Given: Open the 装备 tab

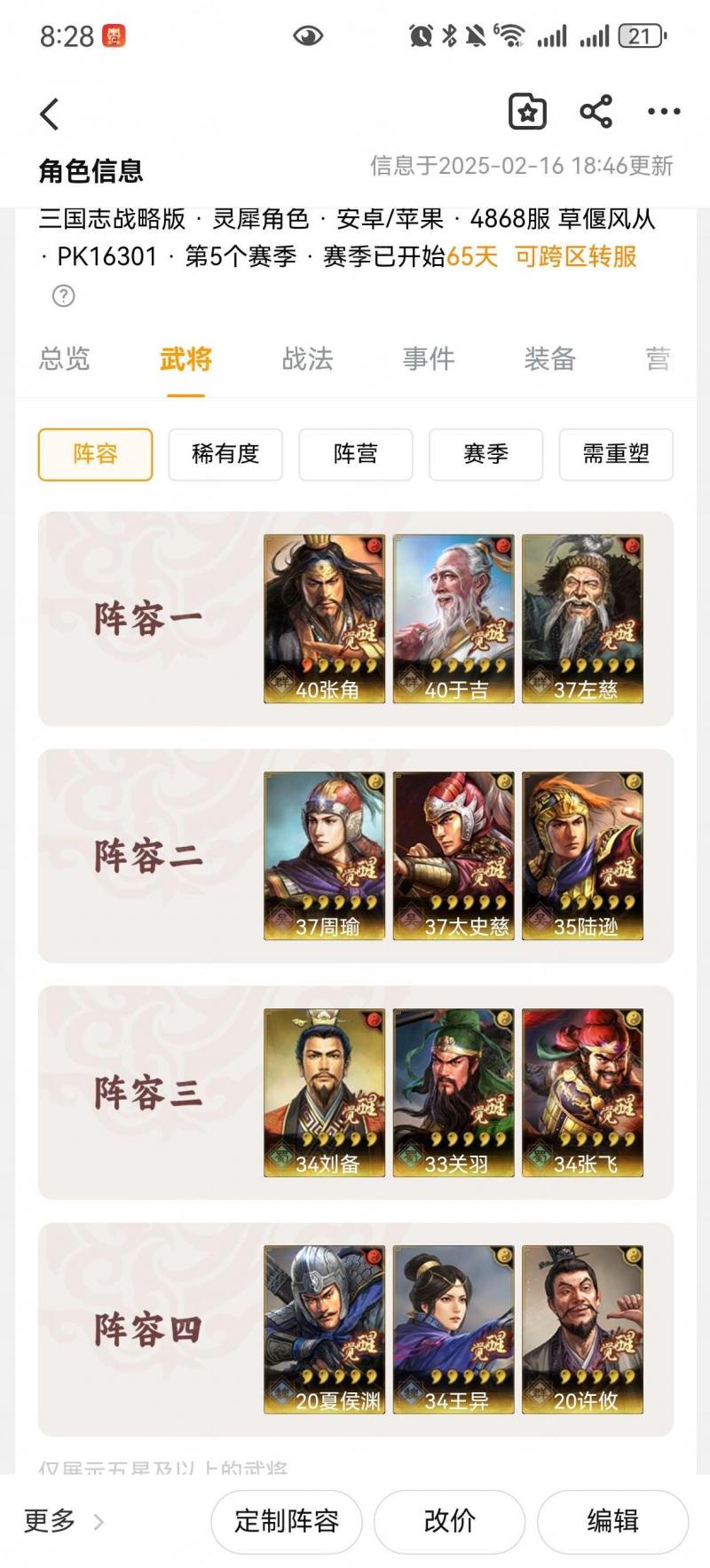Looking at the screenshot, I should click(550, 358).
